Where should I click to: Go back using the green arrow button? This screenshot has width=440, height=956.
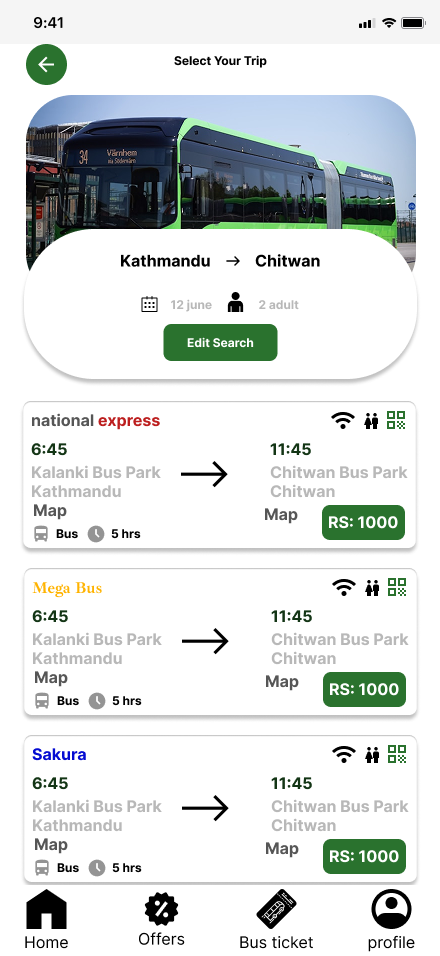pyautogui.click(x=46, y=64)
